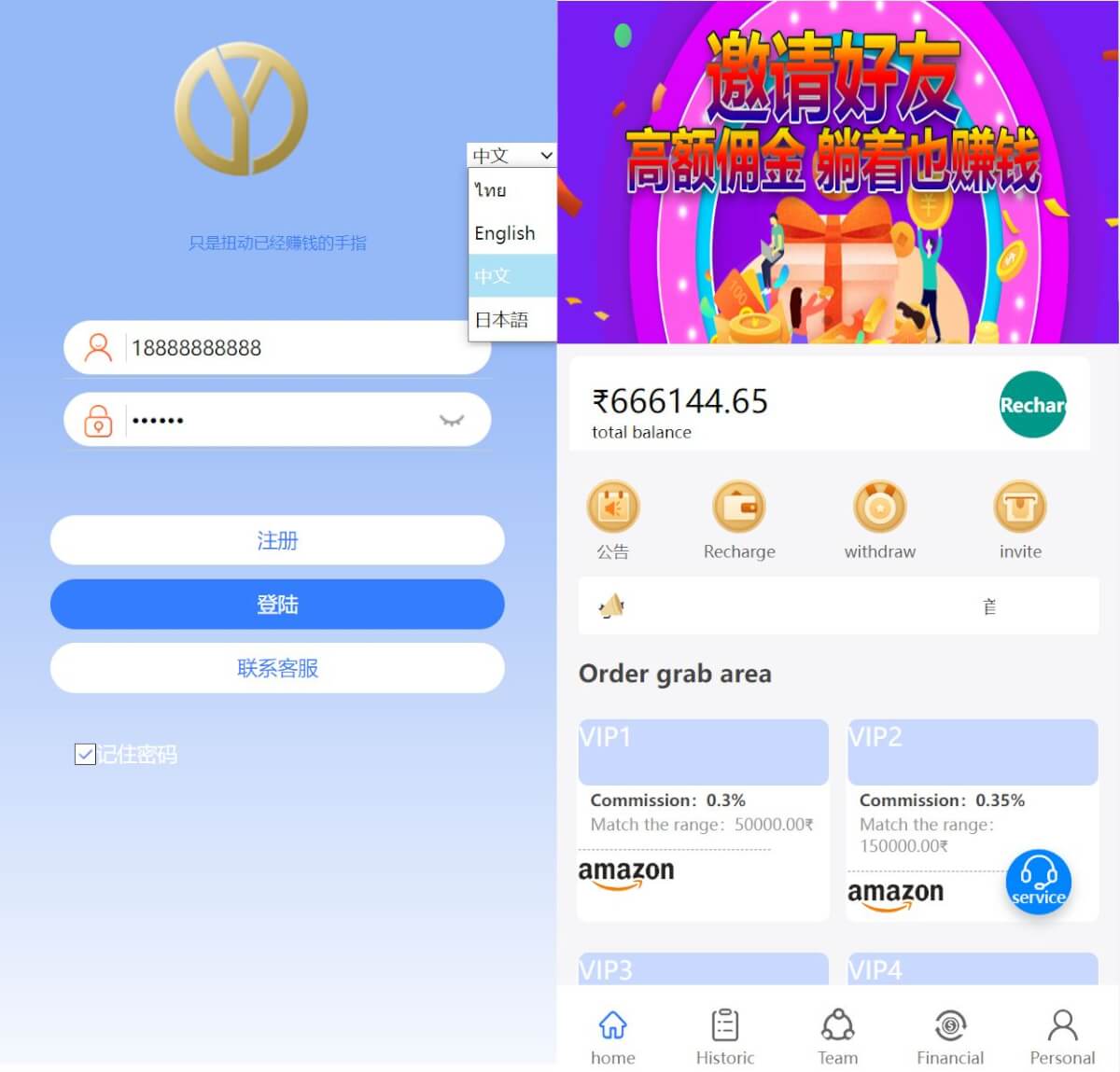Tap the 注册 register button
Screen dimensions: 1120x1072
click(277, 540)
